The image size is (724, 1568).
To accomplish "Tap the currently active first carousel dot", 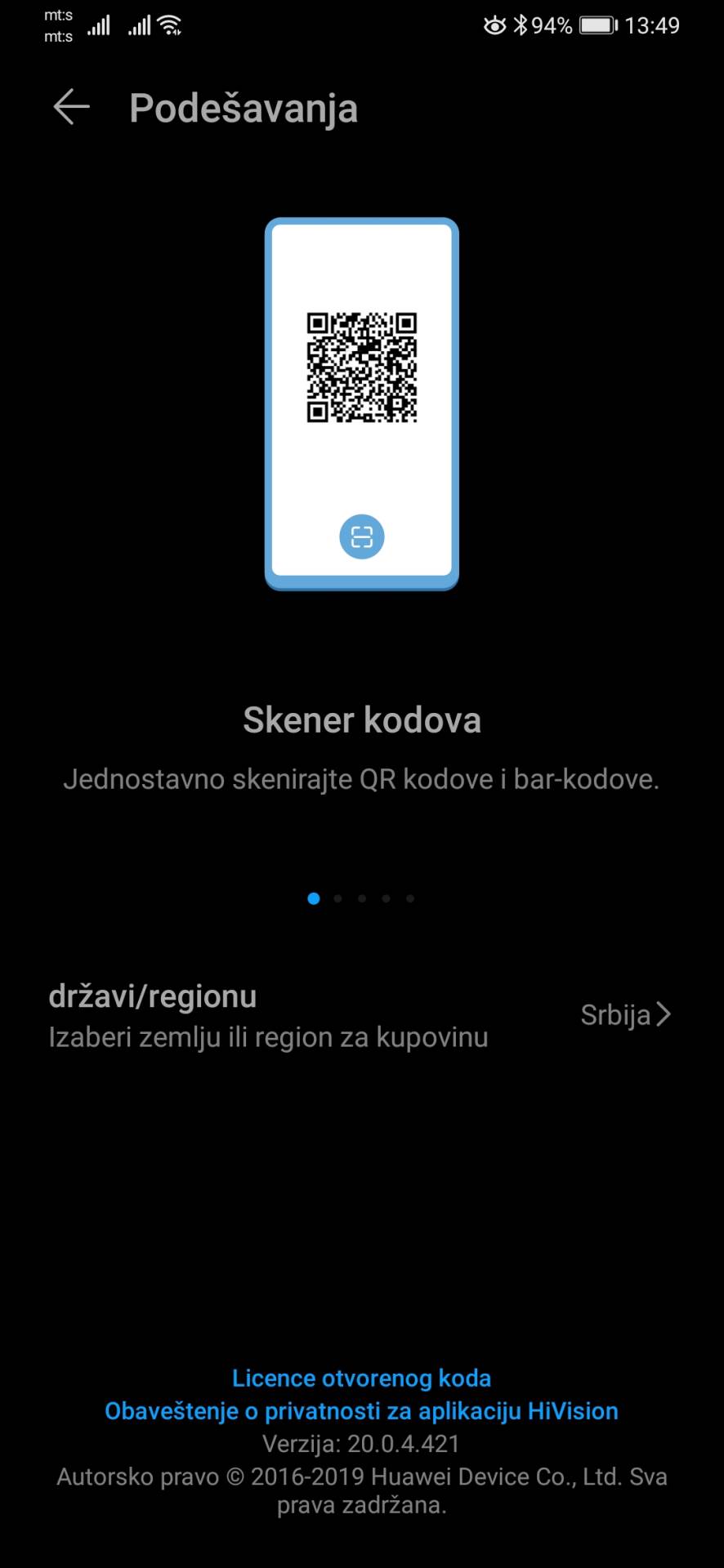I will click(x=313, y=898).
